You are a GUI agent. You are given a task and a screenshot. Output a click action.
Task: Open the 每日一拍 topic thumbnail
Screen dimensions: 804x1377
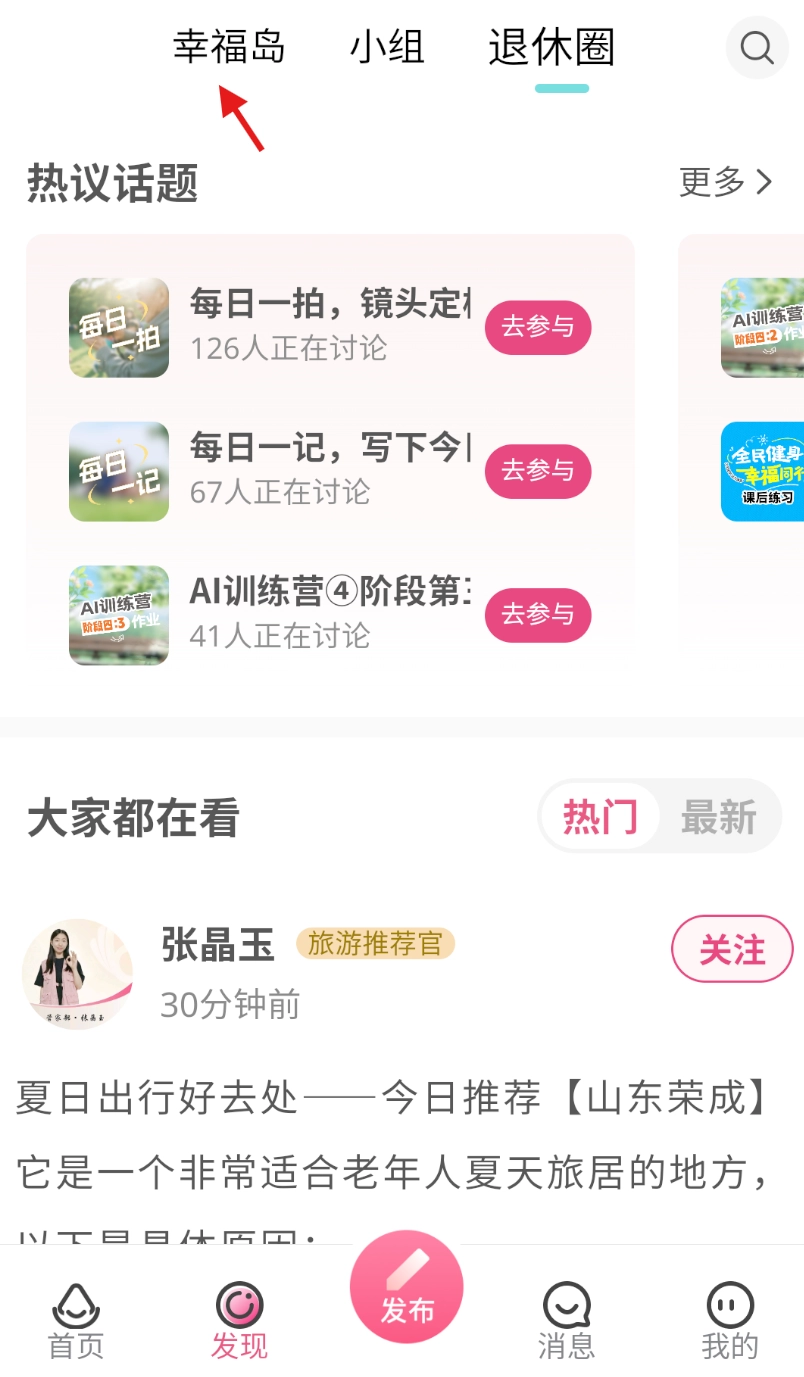[119, 327]
